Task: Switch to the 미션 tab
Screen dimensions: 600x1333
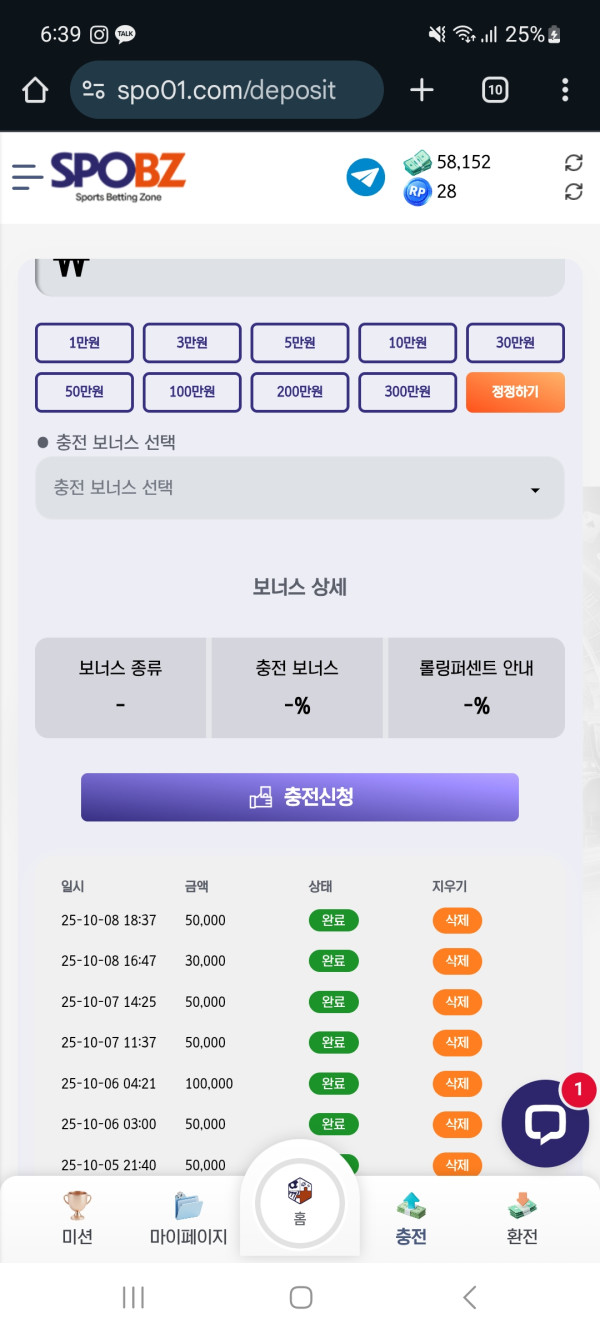Action: pyautogui.click(x=77, y=1219)
